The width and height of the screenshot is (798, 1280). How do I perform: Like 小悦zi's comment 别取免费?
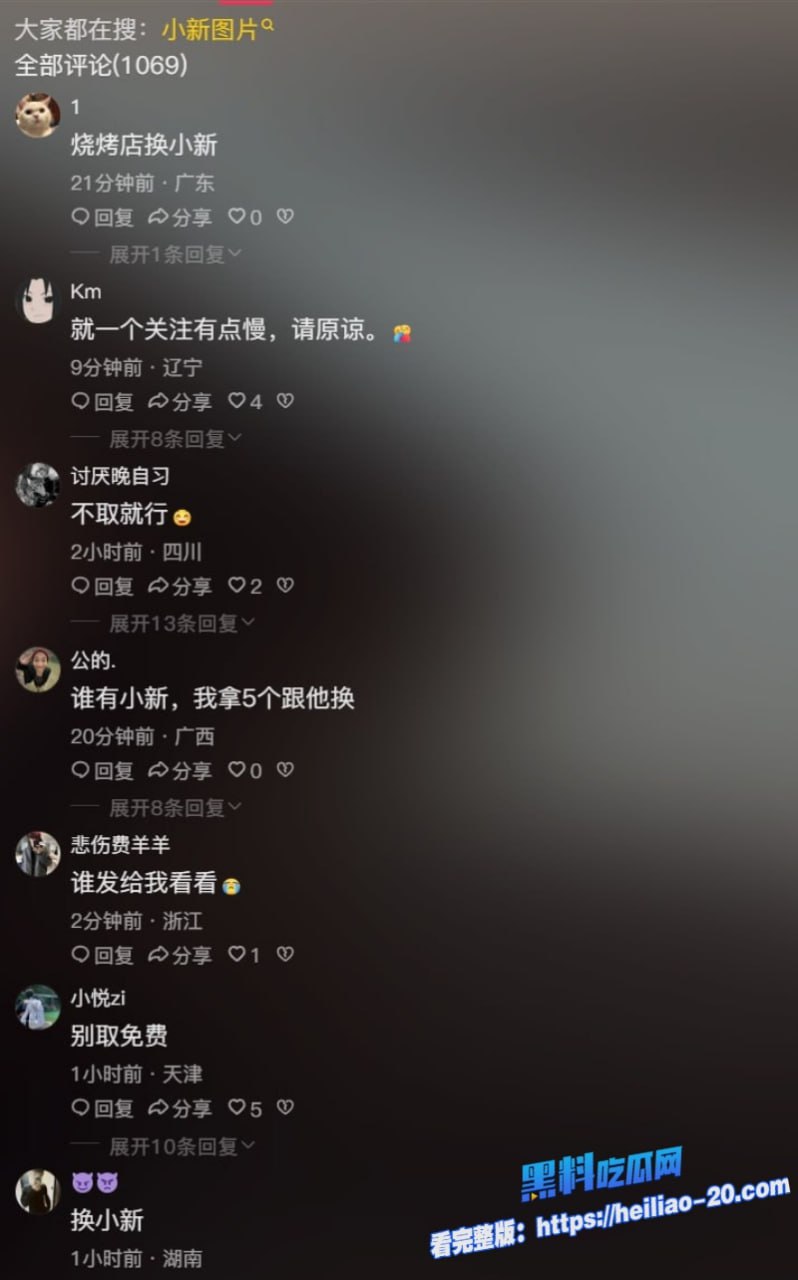pyautogui.click(x=245, y=1108)
